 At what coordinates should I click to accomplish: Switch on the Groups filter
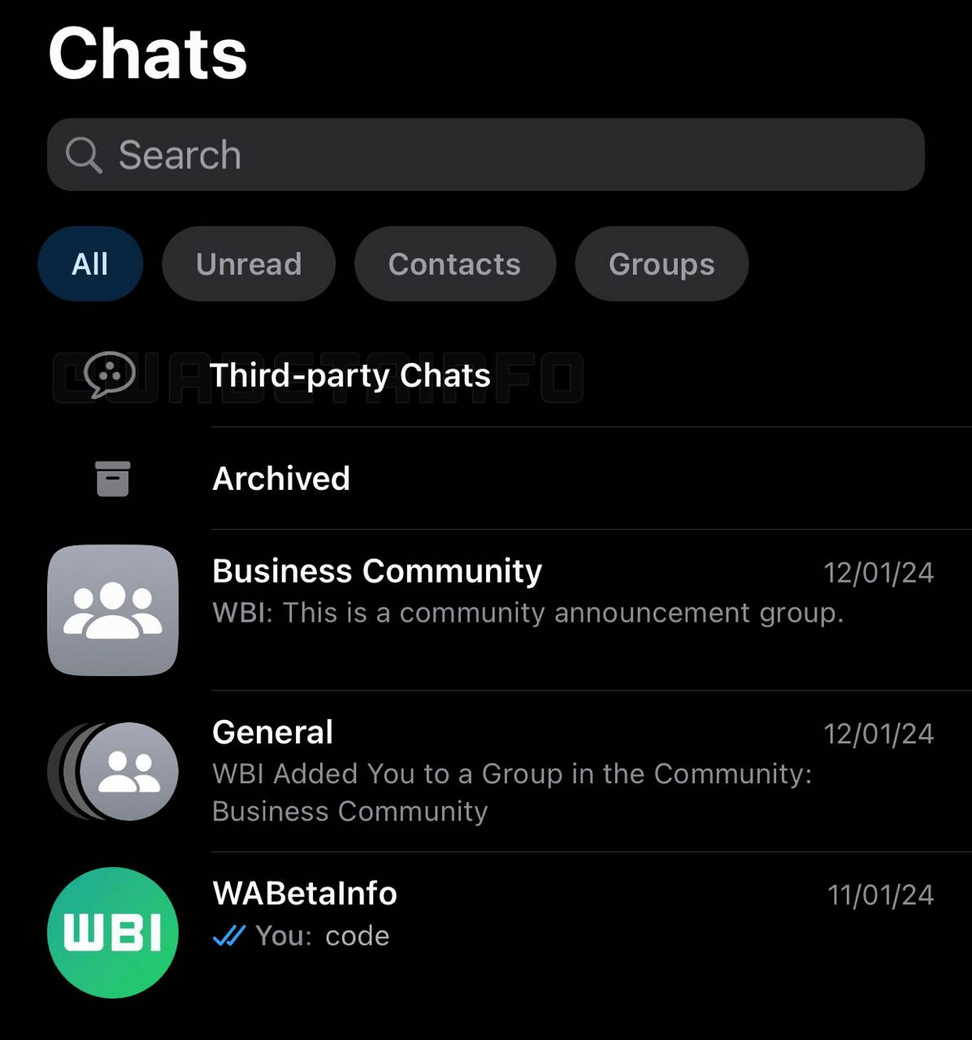(x=661, y=263)
